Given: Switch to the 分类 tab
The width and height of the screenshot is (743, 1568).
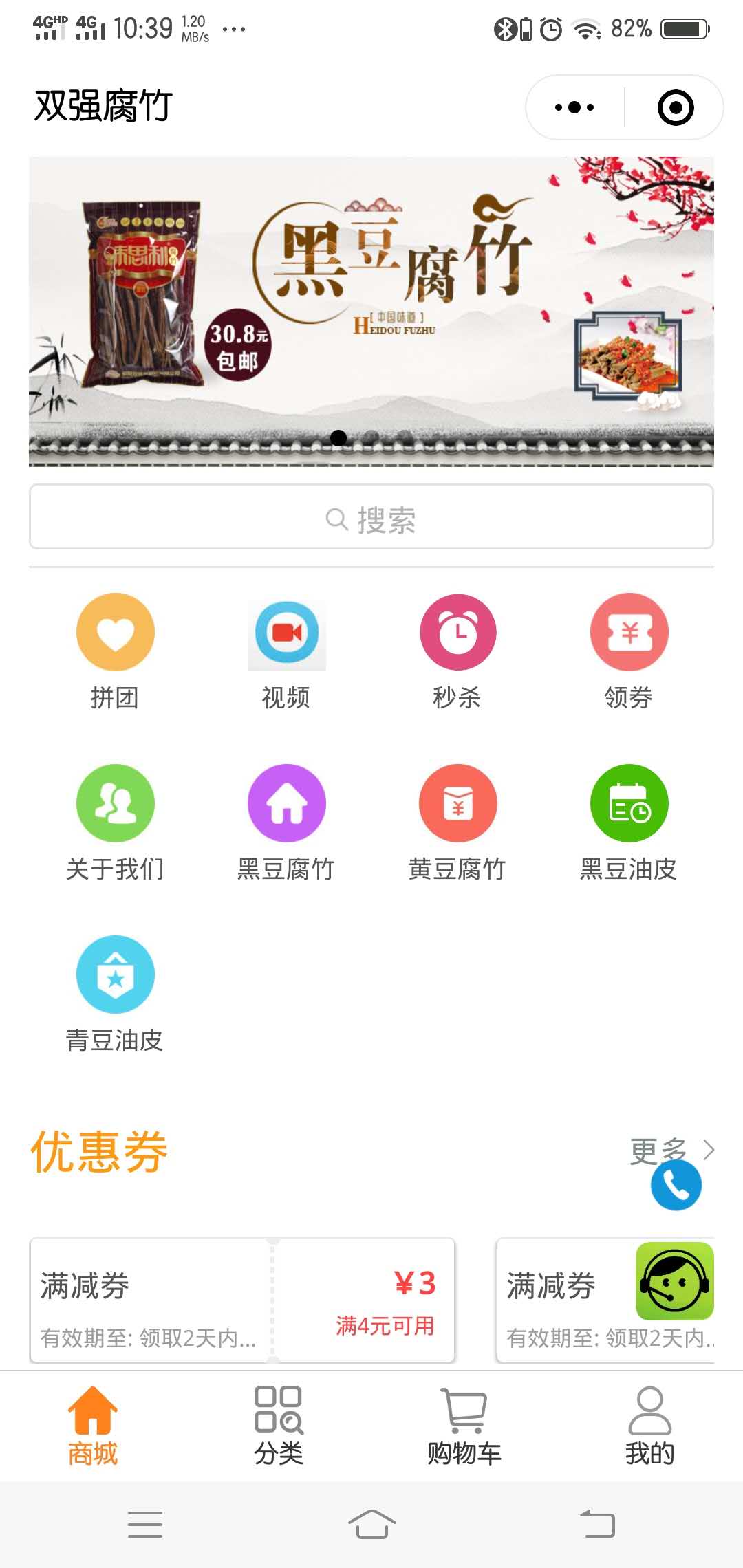Looking at the screenshot, I should tap(279, 1425).
